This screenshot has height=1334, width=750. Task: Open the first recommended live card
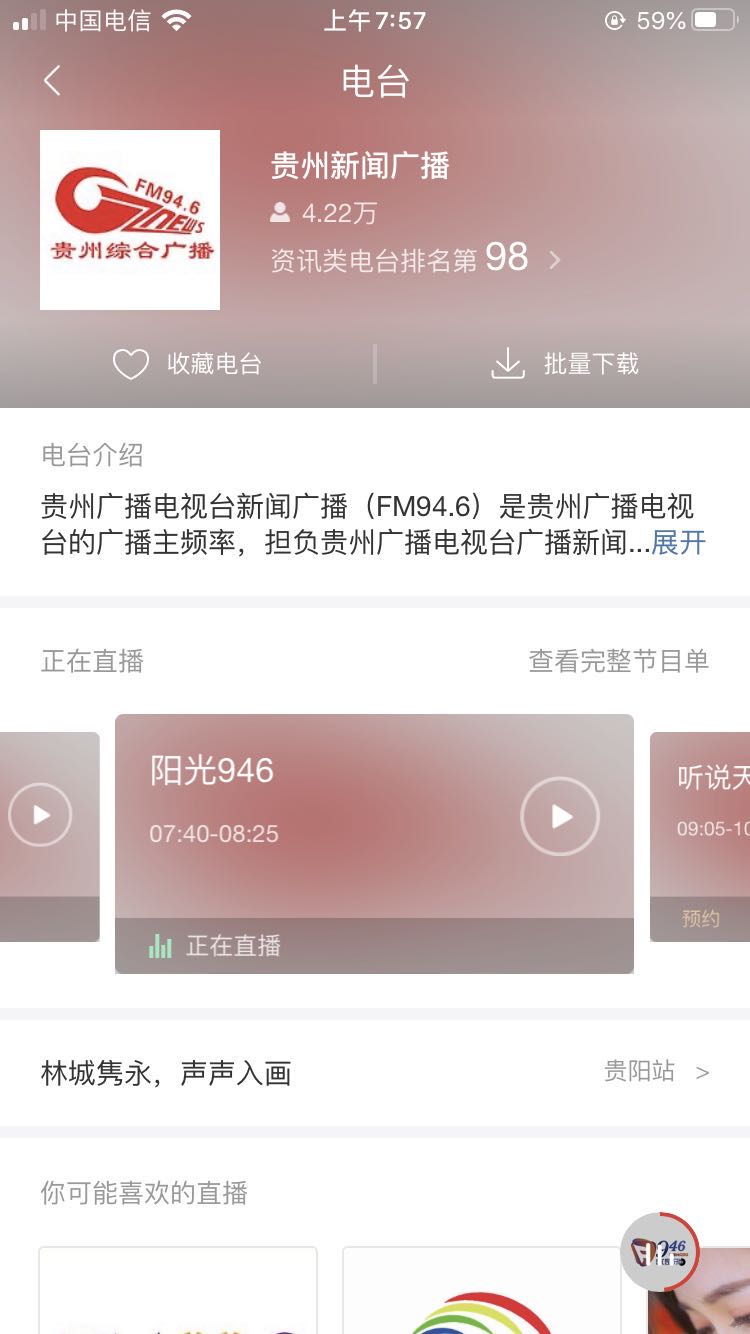[178, 1290]
